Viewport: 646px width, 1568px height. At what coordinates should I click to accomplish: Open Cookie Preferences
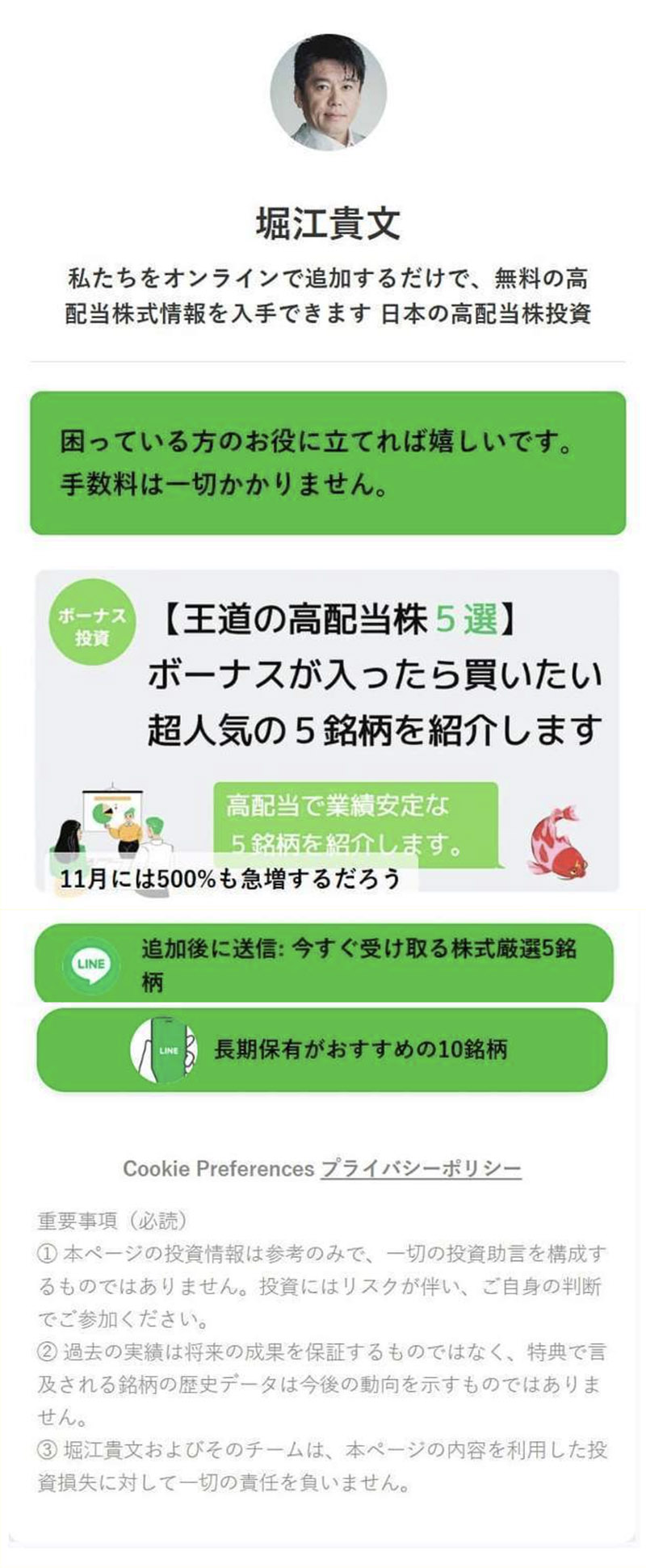(218, 1168)
